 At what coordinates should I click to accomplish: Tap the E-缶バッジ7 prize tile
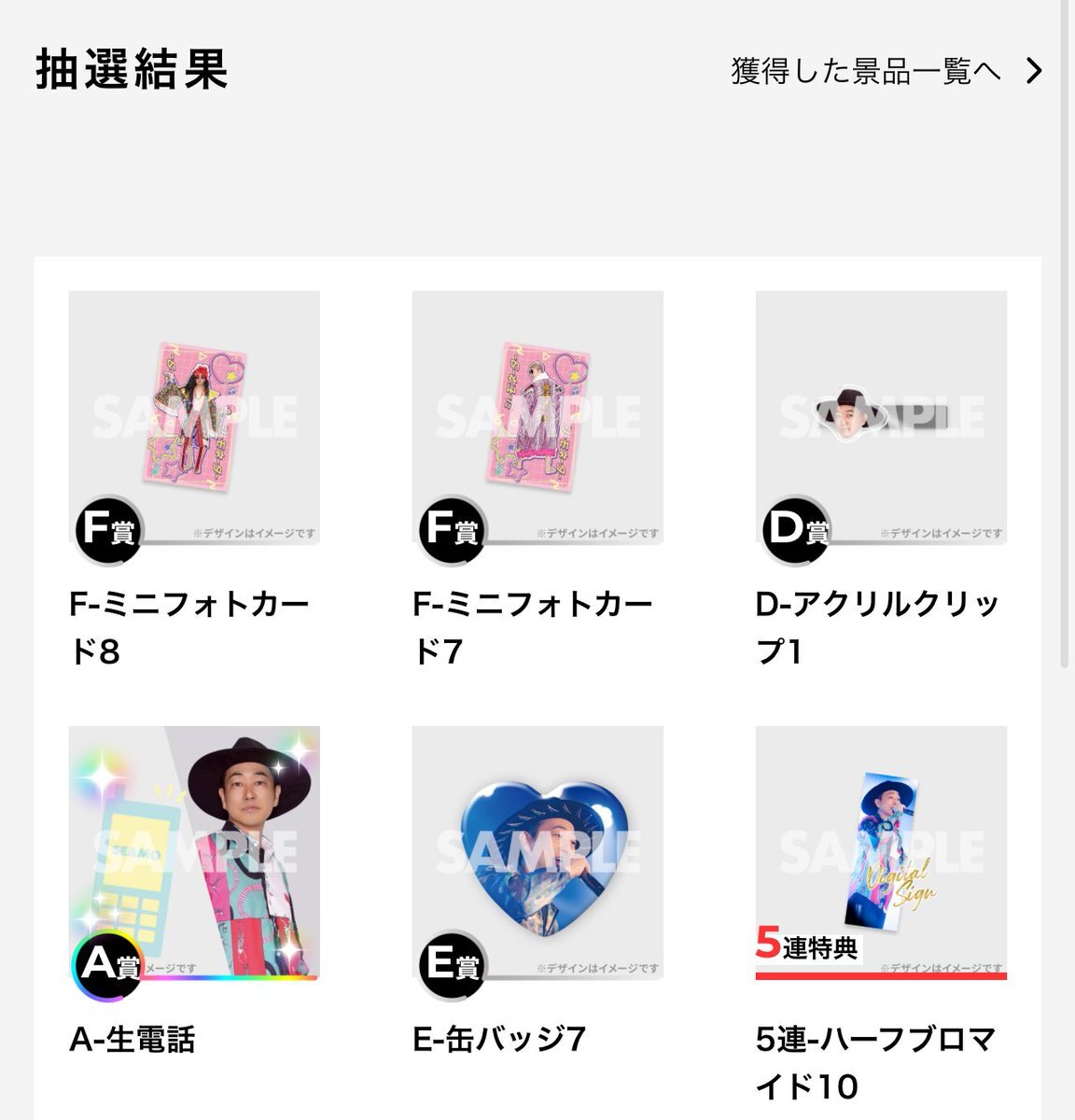tap(537, 853)
